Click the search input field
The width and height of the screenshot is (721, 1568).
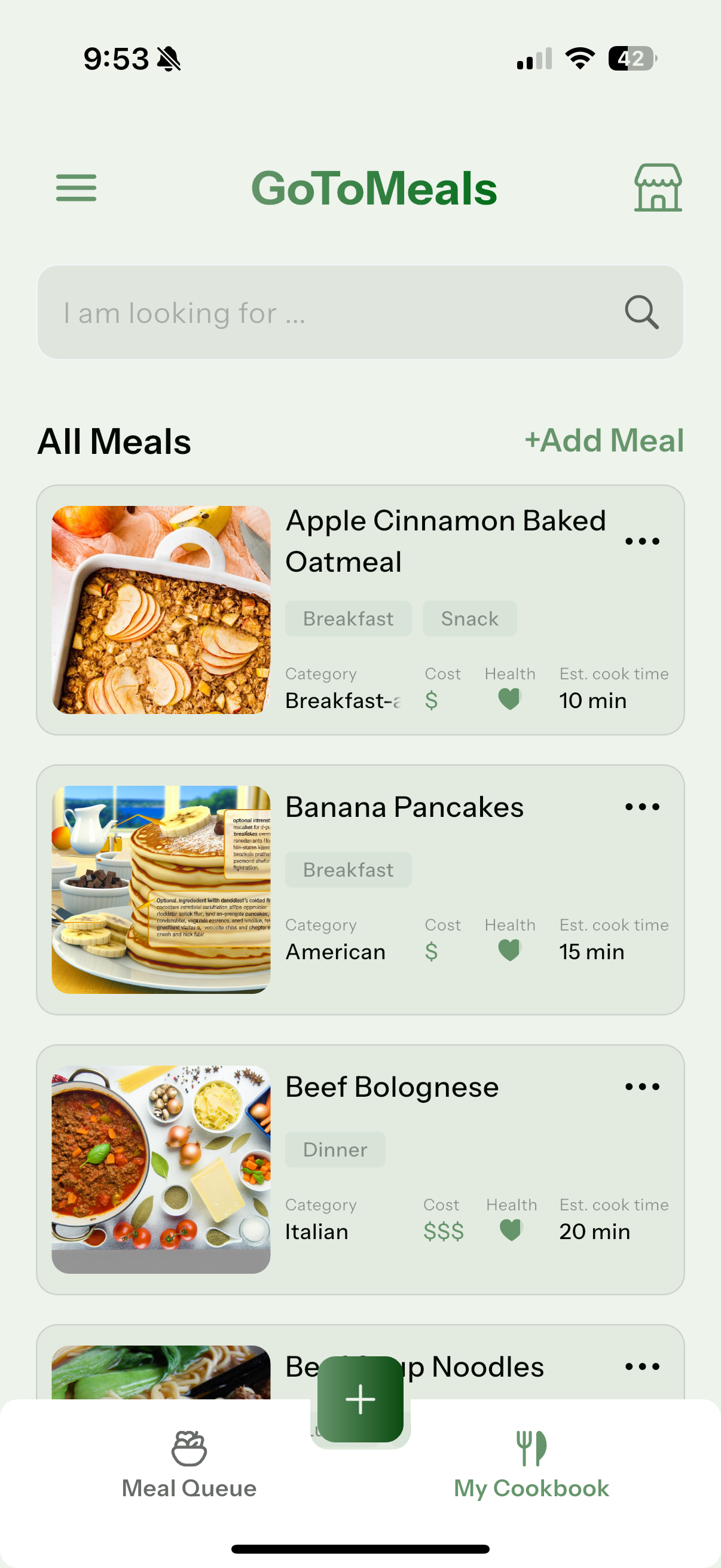pyautogui.click(x=304, y=313)
